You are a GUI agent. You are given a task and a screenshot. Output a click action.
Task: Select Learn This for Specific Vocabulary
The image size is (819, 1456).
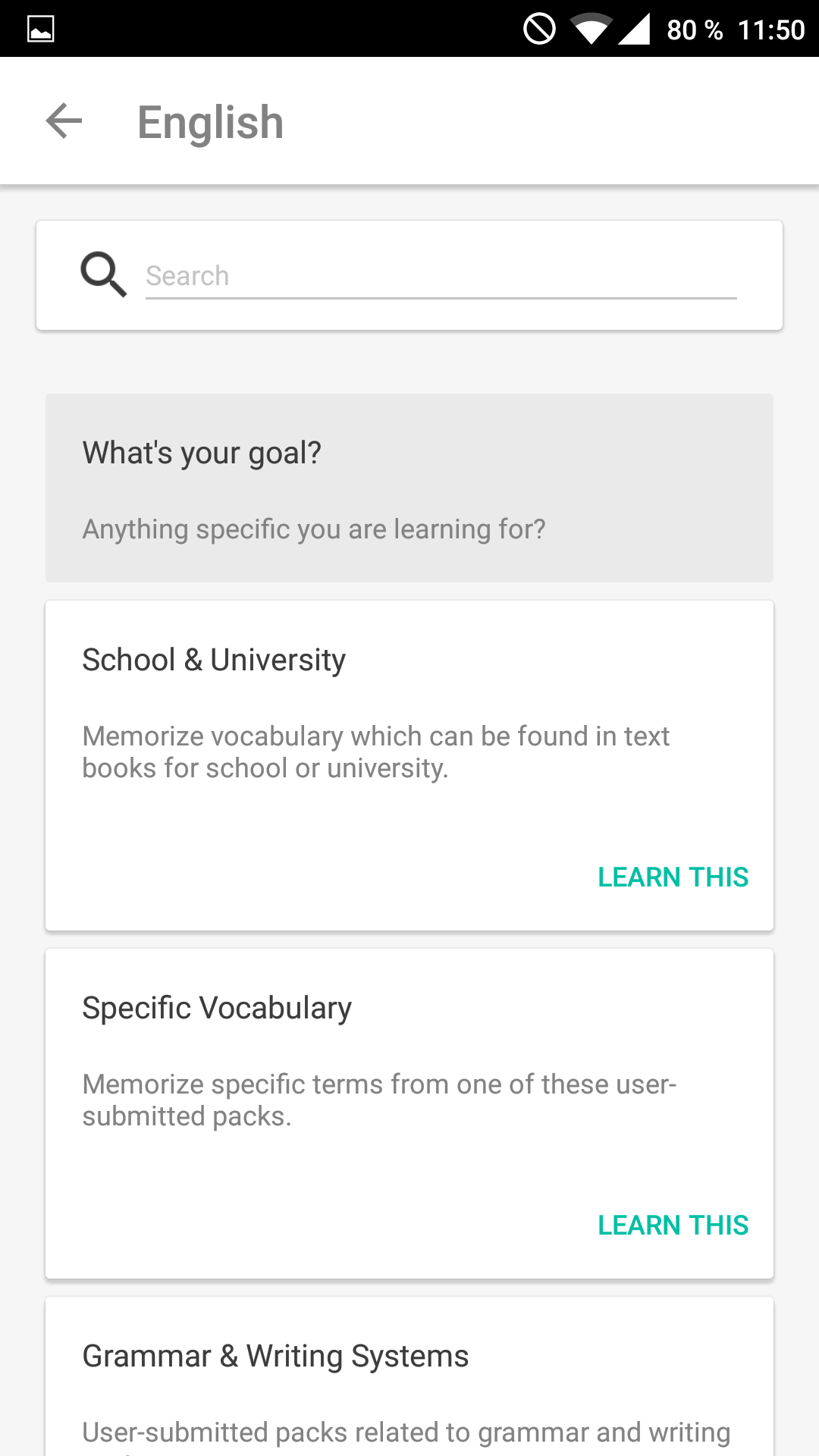tap(673, 1225)
